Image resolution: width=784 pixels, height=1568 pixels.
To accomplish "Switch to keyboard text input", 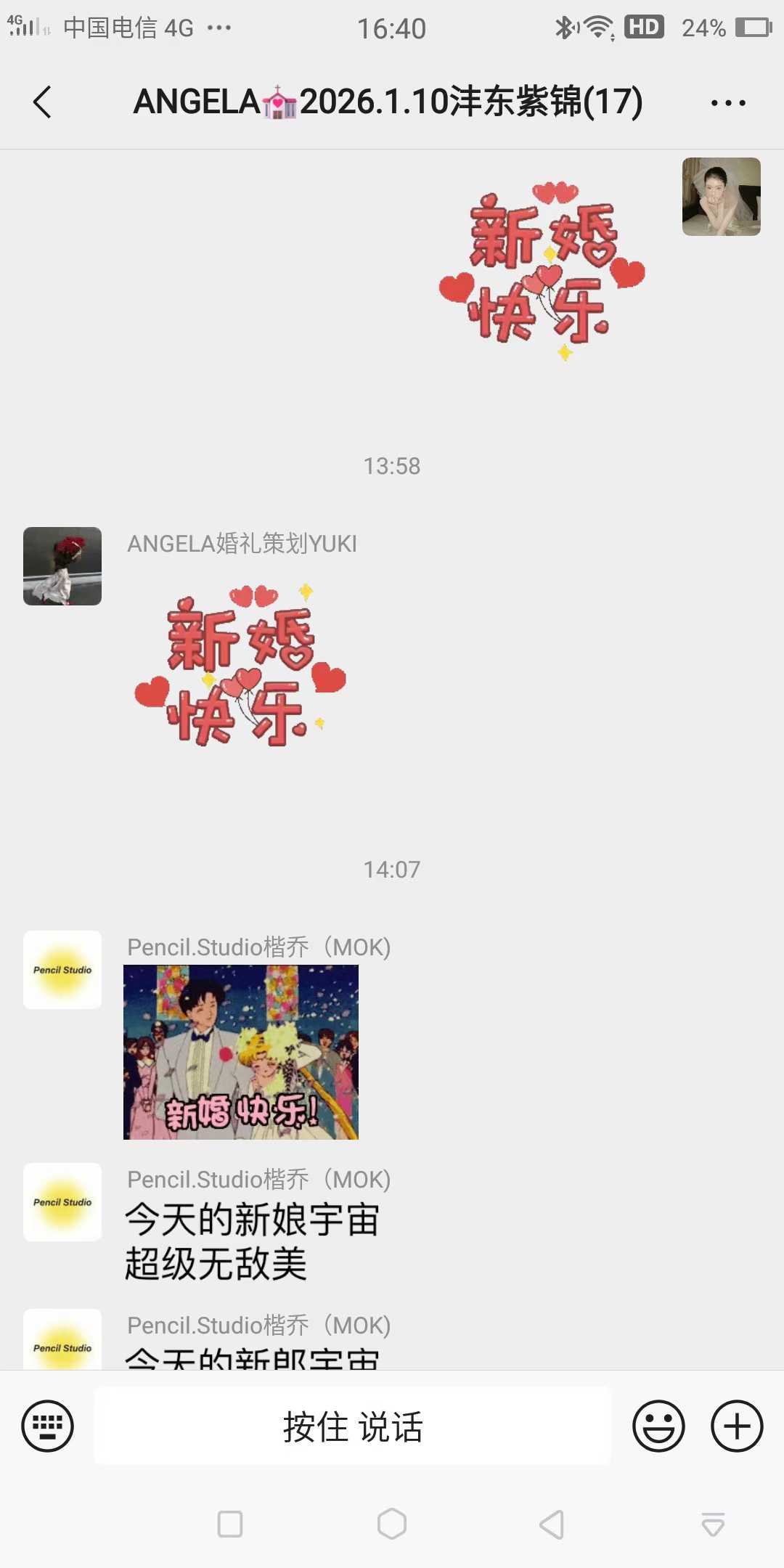I will coord(48,1426).
